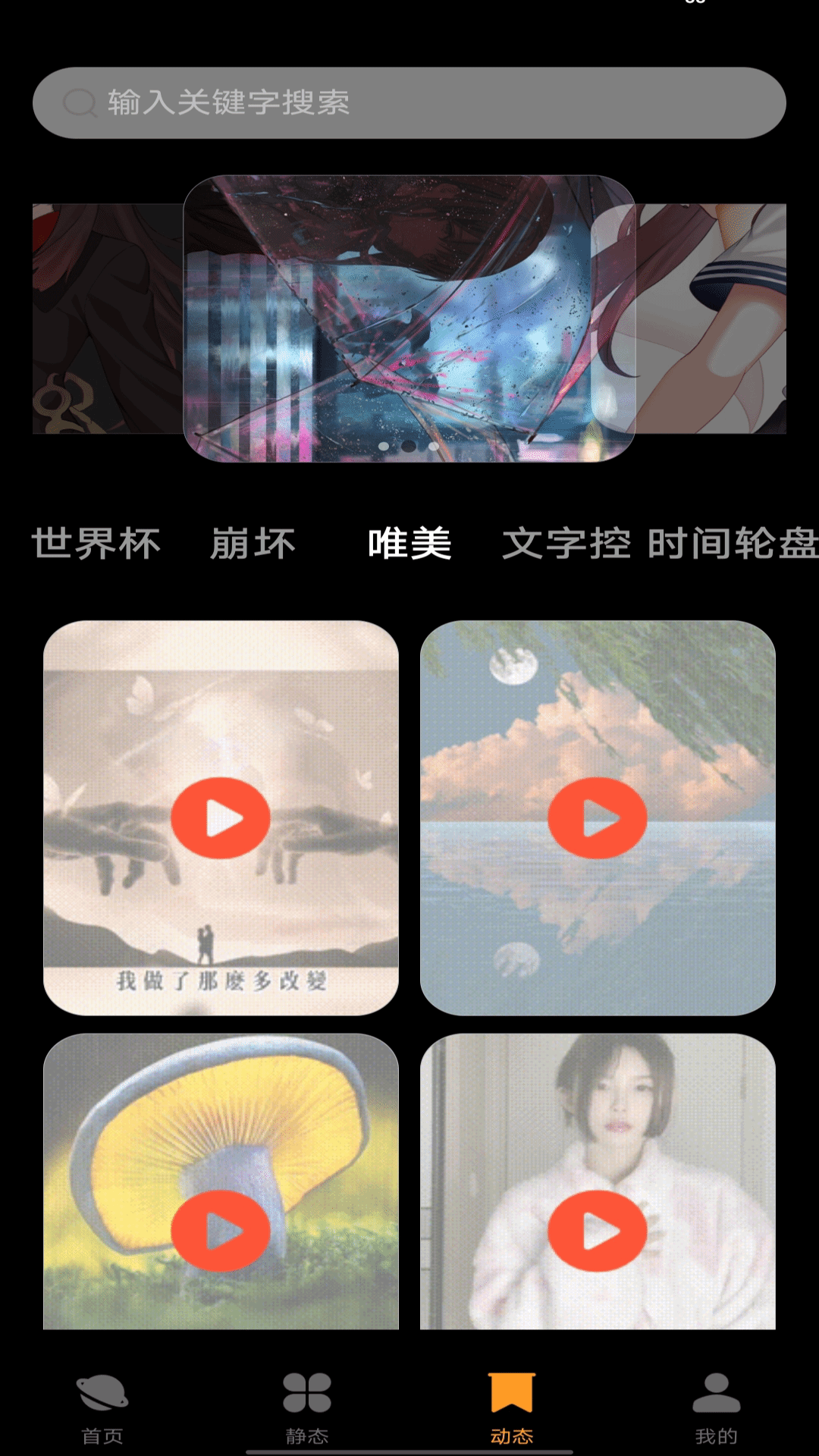This screenshot has height=1456, width=819.
Task: Show the red-haired character banner on the left
Action: pos(106,318)
